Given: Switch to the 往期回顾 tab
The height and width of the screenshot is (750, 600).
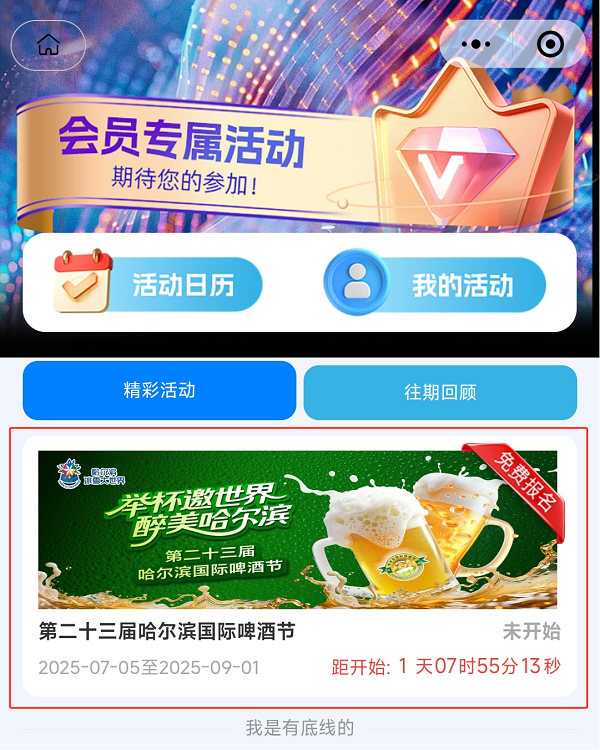Looking at the screenshot, I should click(x=440, y=392).
